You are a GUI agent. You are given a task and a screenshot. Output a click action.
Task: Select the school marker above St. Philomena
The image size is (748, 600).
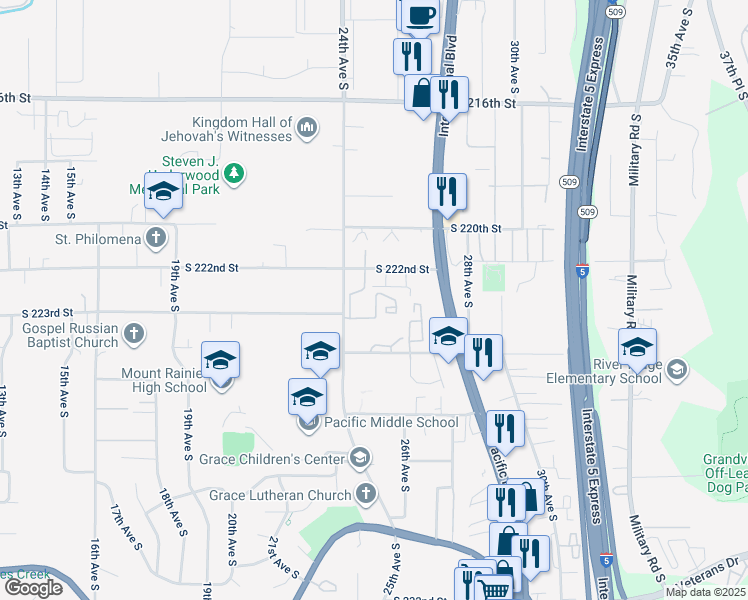pos(163,191)
